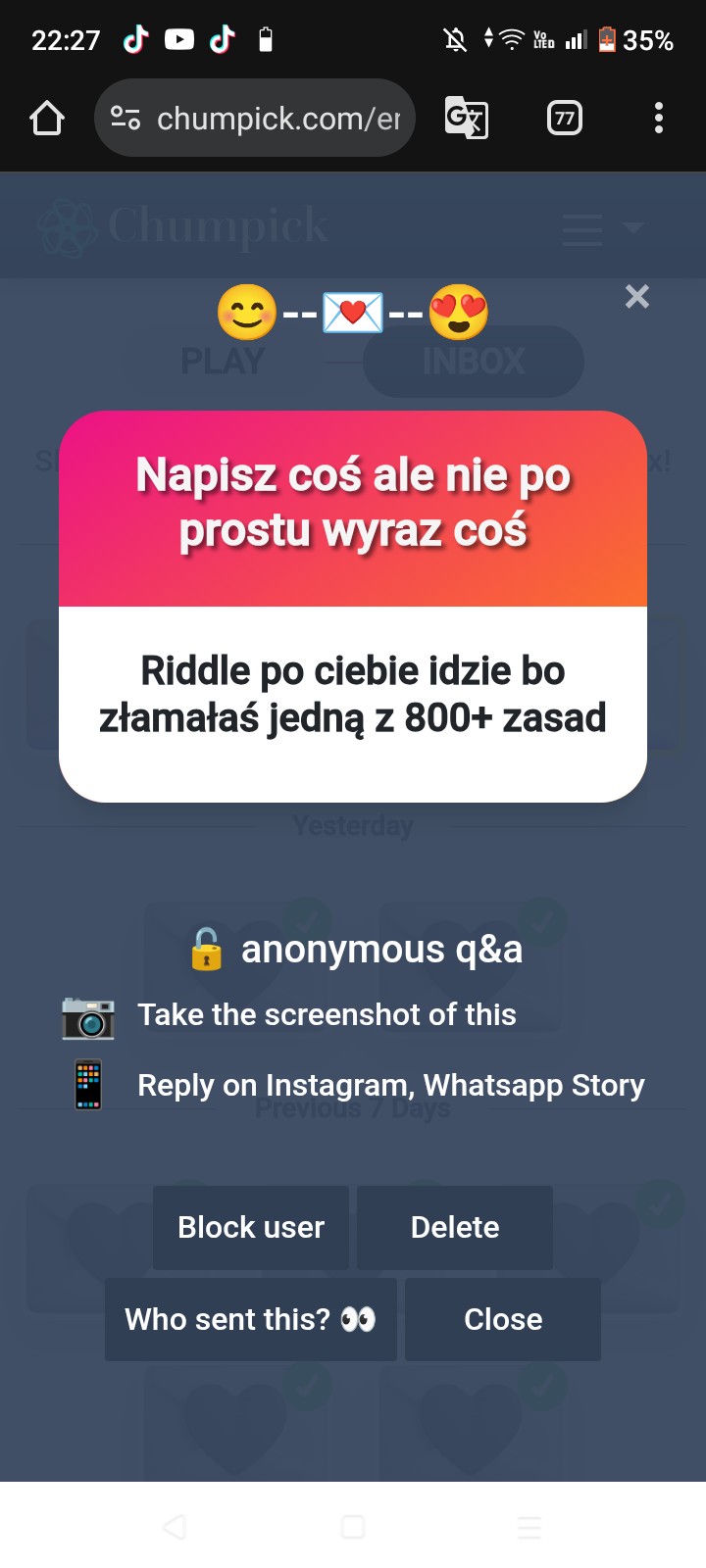Translate this page with Google Translate
Viewport: 706px width, 1568px height.
point(467,119)
